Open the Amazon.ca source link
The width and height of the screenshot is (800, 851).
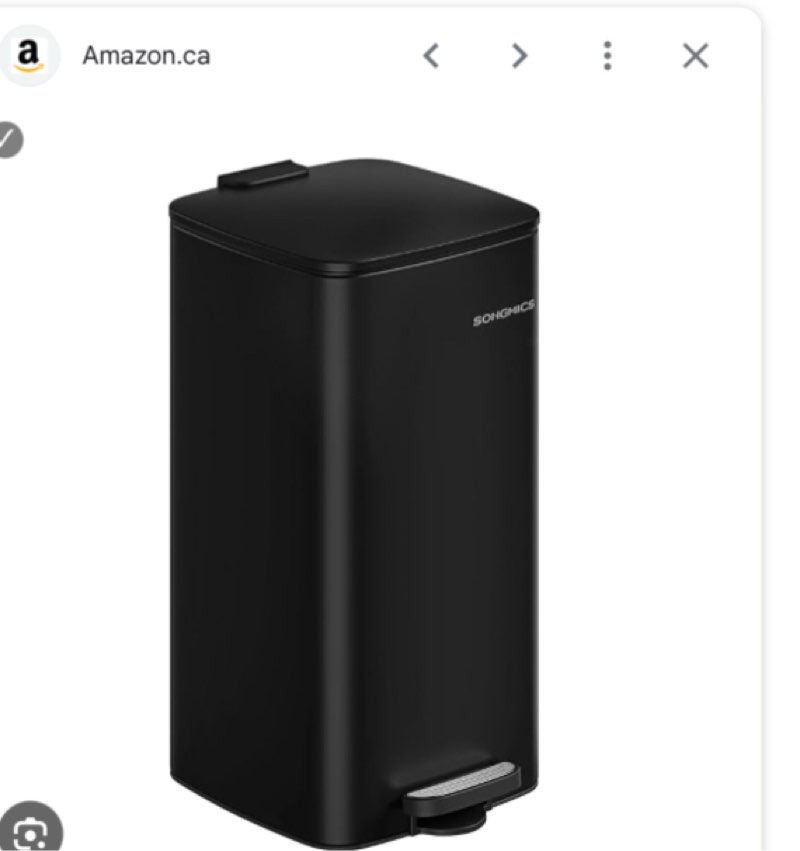point(146,56)
